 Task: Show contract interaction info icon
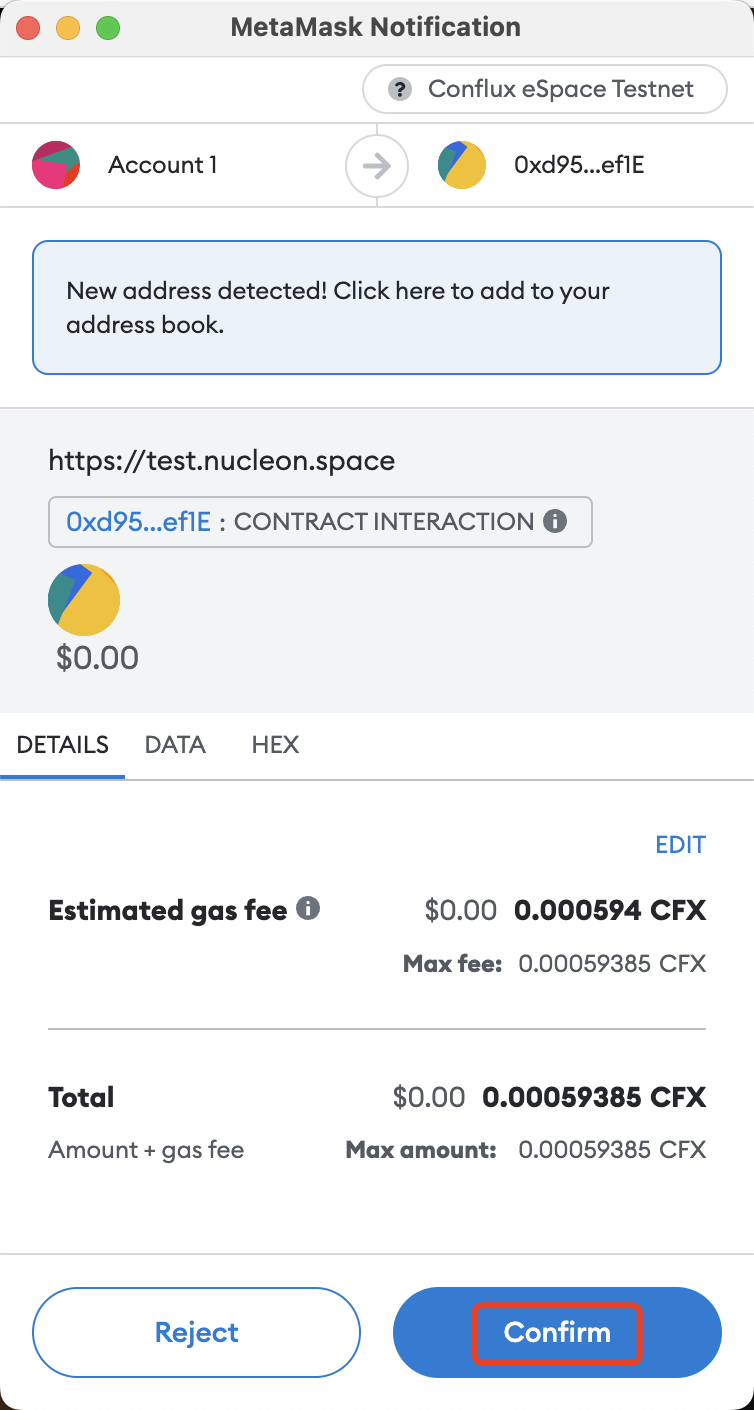point(555,521)
